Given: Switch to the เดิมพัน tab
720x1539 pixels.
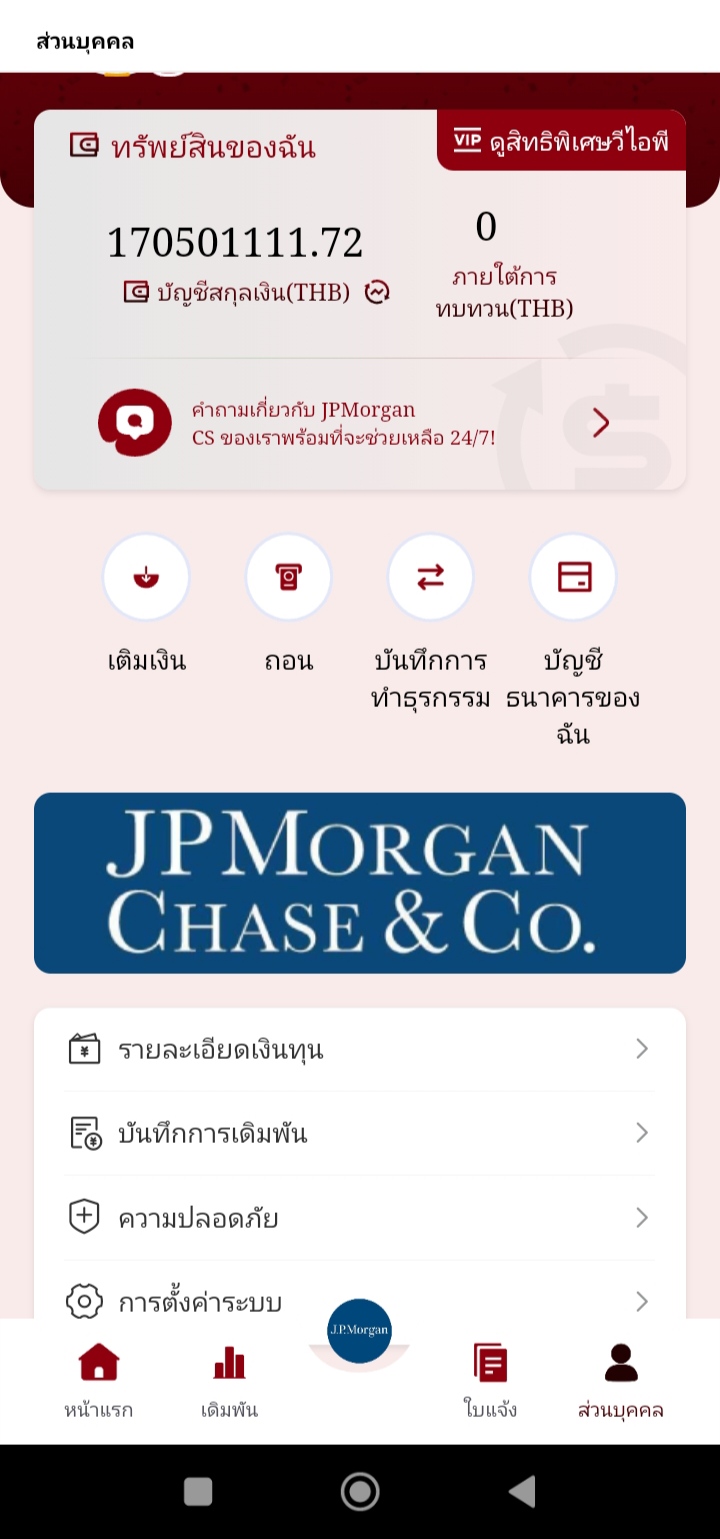Looking at the screenshot, I should click(x=229, y=1382).
